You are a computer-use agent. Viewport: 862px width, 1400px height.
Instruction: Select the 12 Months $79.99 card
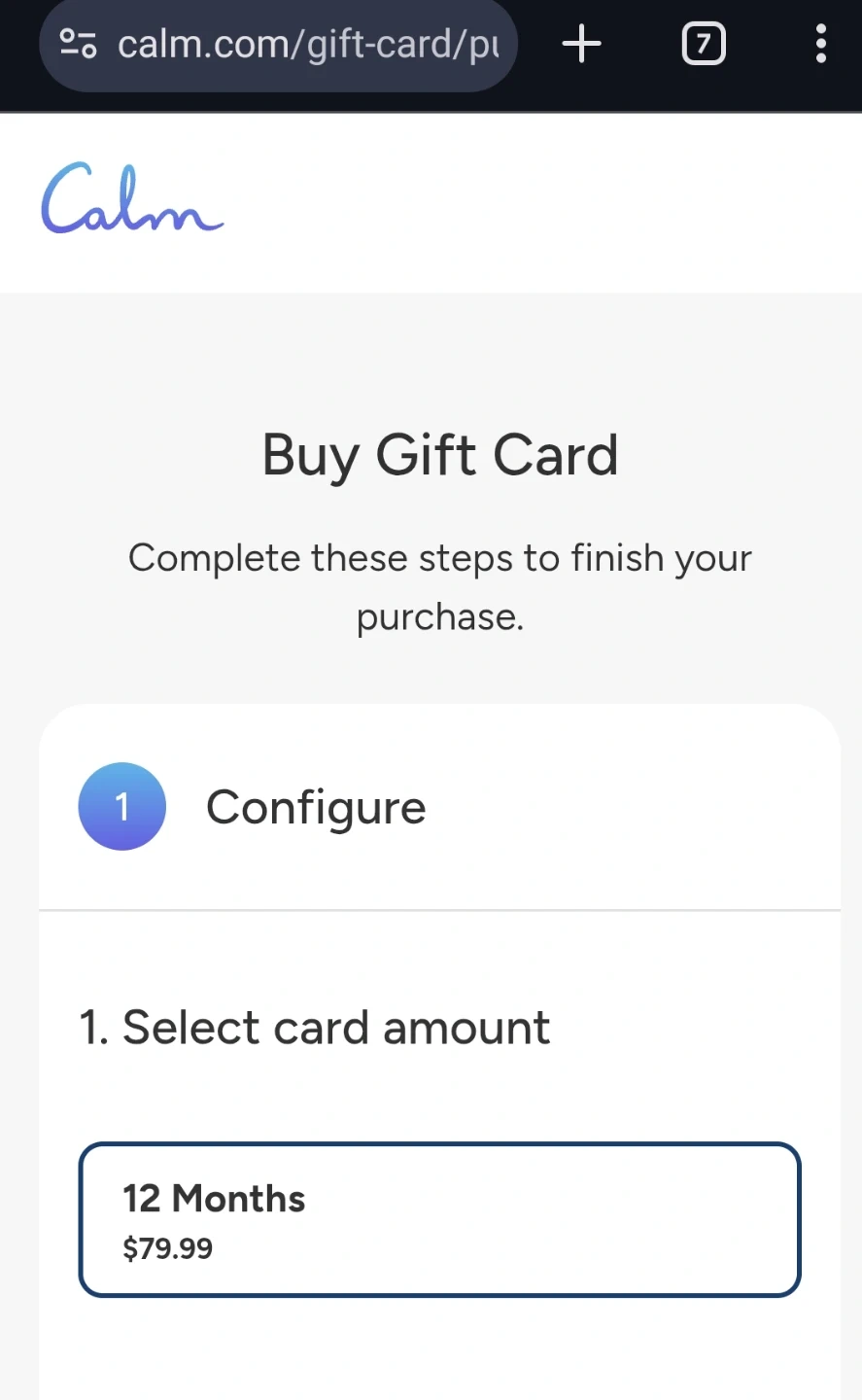(x=439, y=1220)
